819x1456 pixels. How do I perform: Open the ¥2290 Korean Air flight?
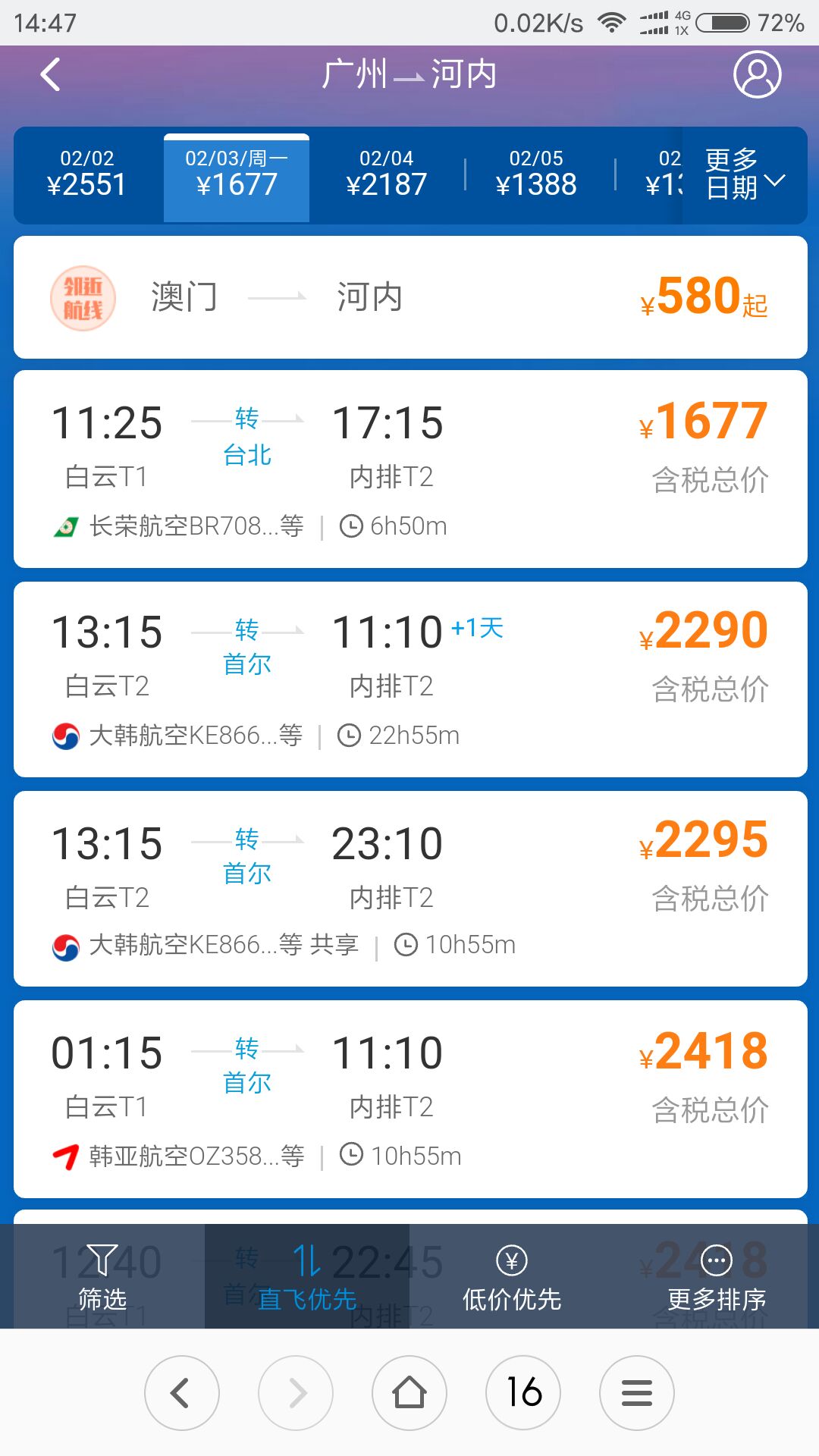[x=410, y=679]
